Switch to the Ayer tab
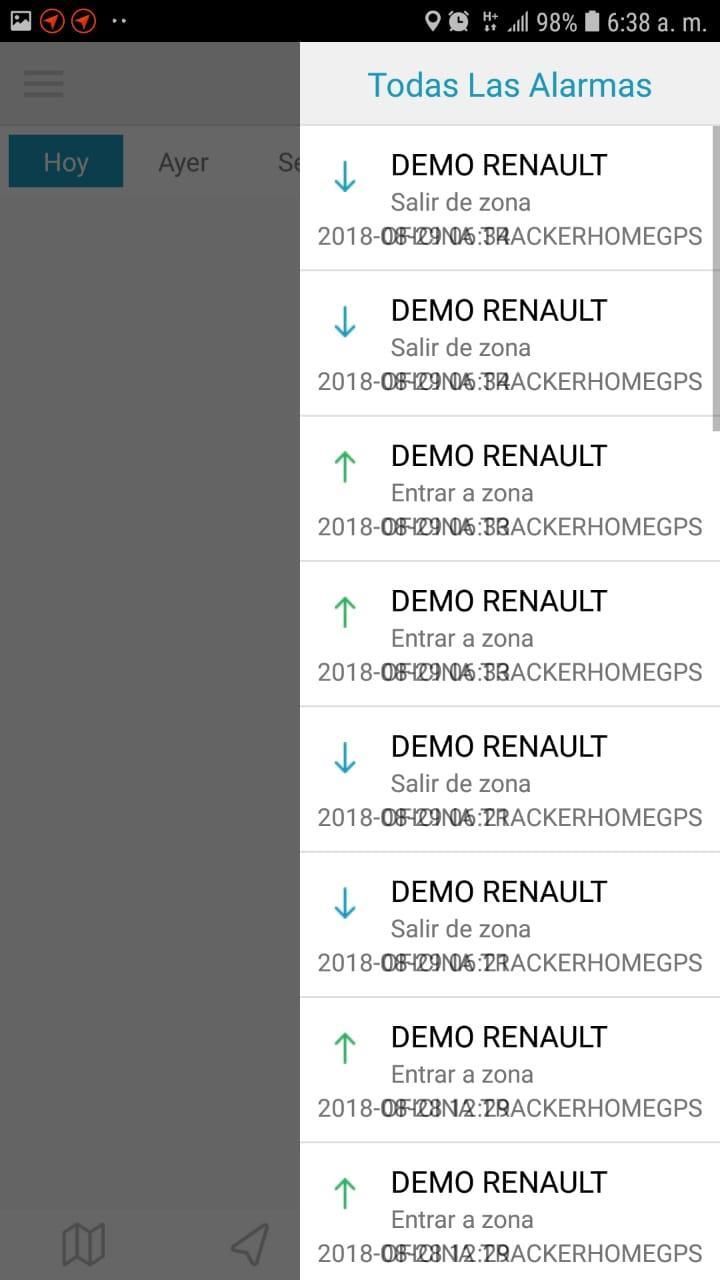Image resolution: width=720 pixels, height=1280 pixels. pos(183,162)
